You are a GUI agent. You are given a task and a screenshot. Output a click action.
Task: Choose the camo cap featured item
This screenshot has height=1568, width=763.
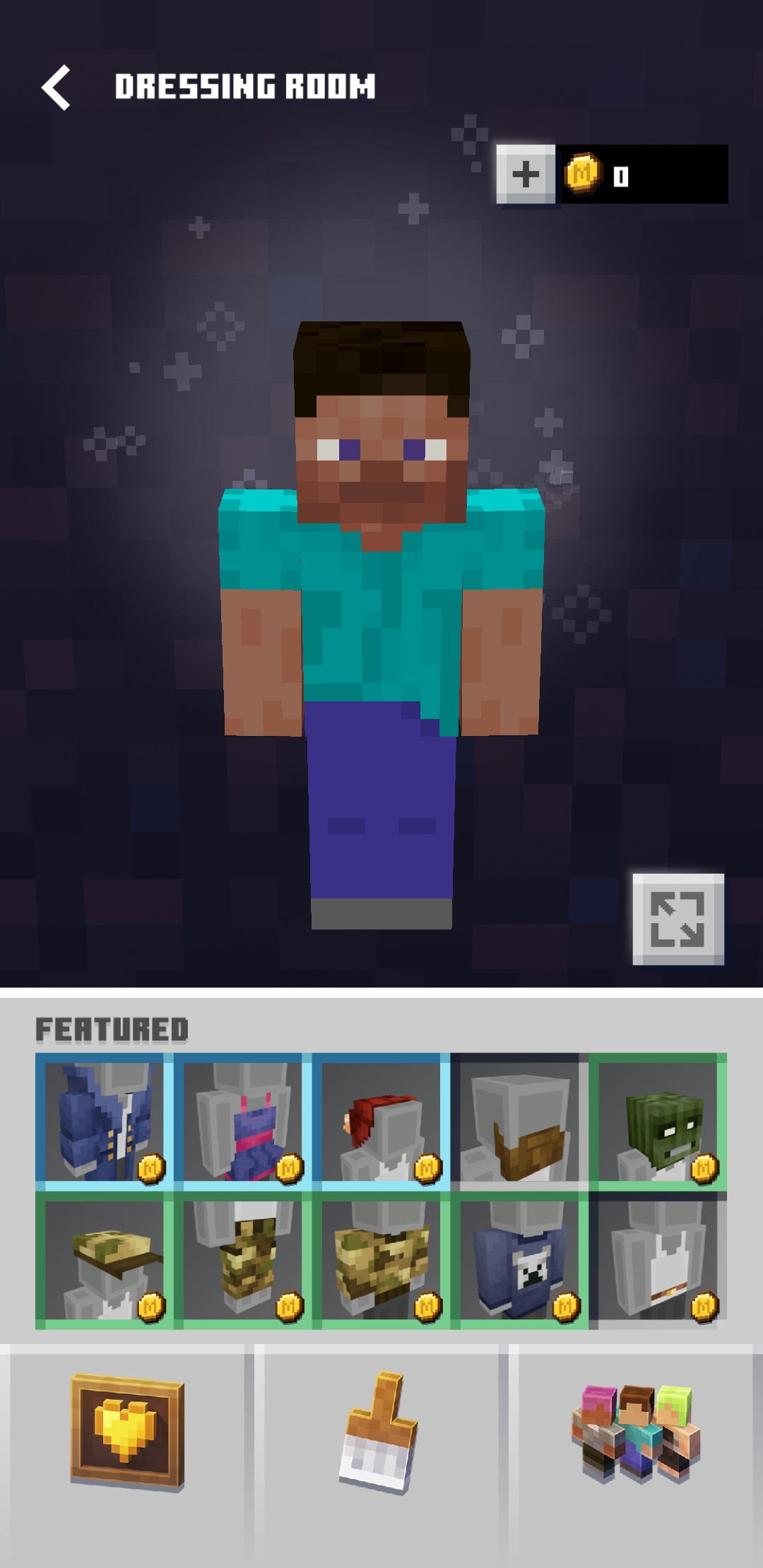click(x=104, y=1260)
